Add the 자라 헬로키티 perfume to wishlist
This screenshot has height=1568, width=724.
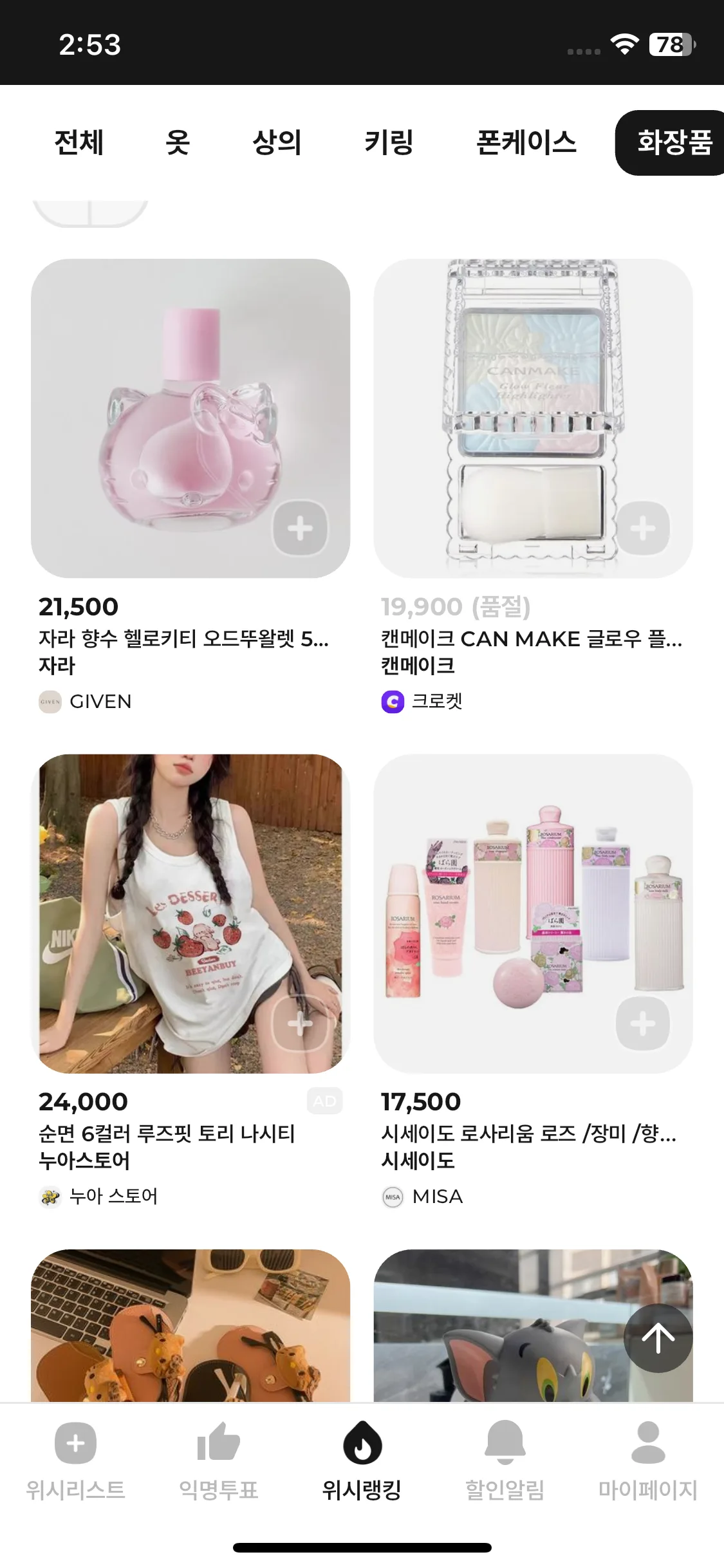tap(300, 528)
